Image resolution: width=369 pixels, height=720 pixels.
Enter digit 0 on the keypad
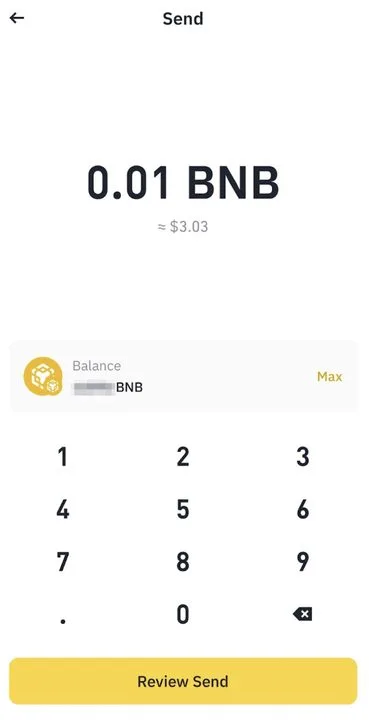tap(183, 614)
